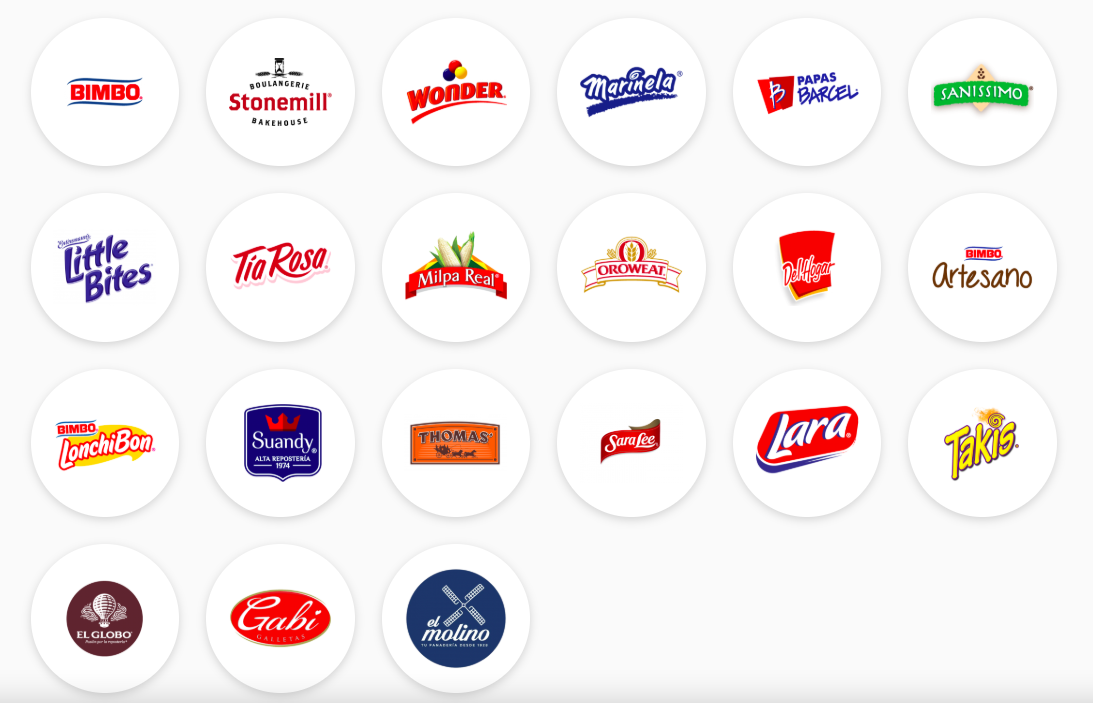Select the Stonemill Bakehouse brand
The height and width of the screenshot is (703, 1093).
[280, 92]
